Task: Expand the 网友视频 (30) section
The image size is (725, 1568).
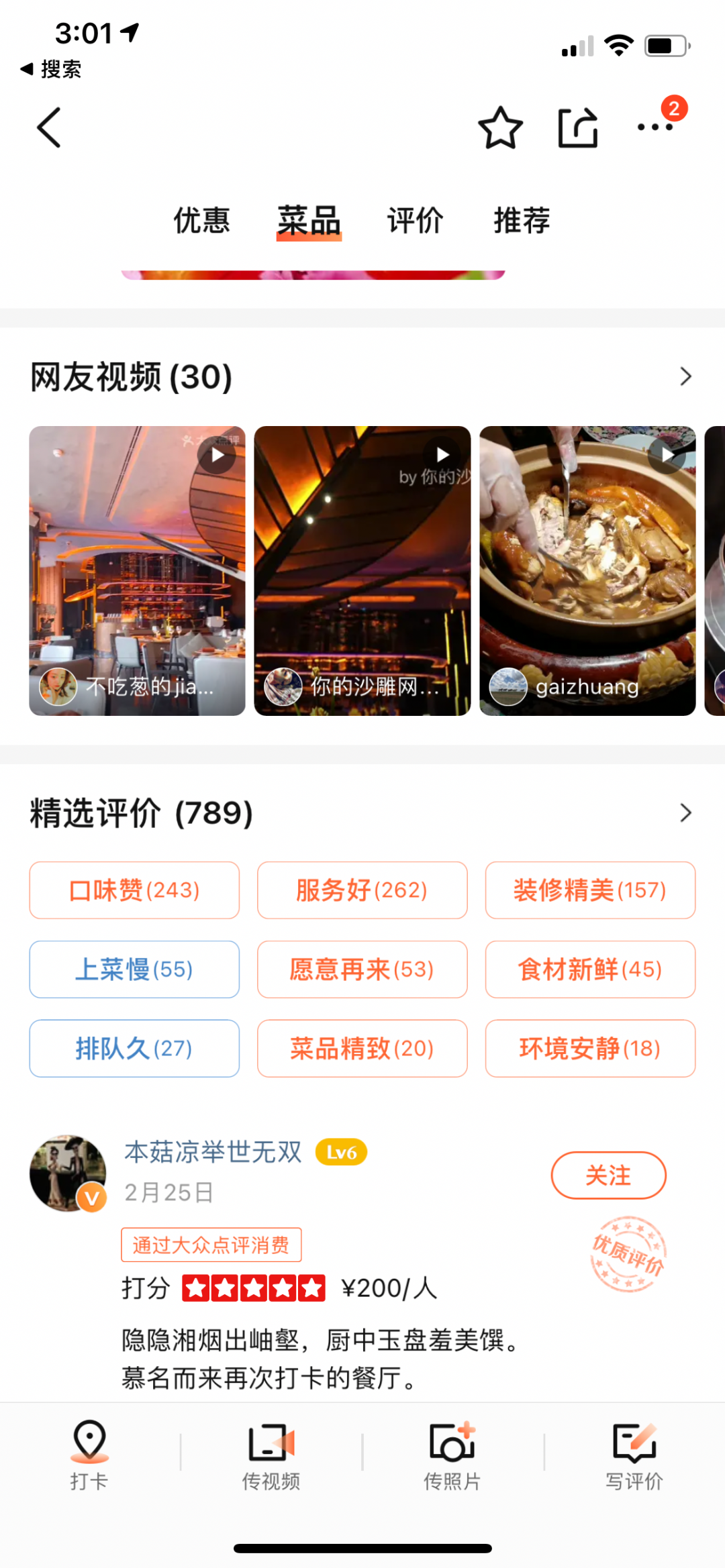Action: pos(685,376)
